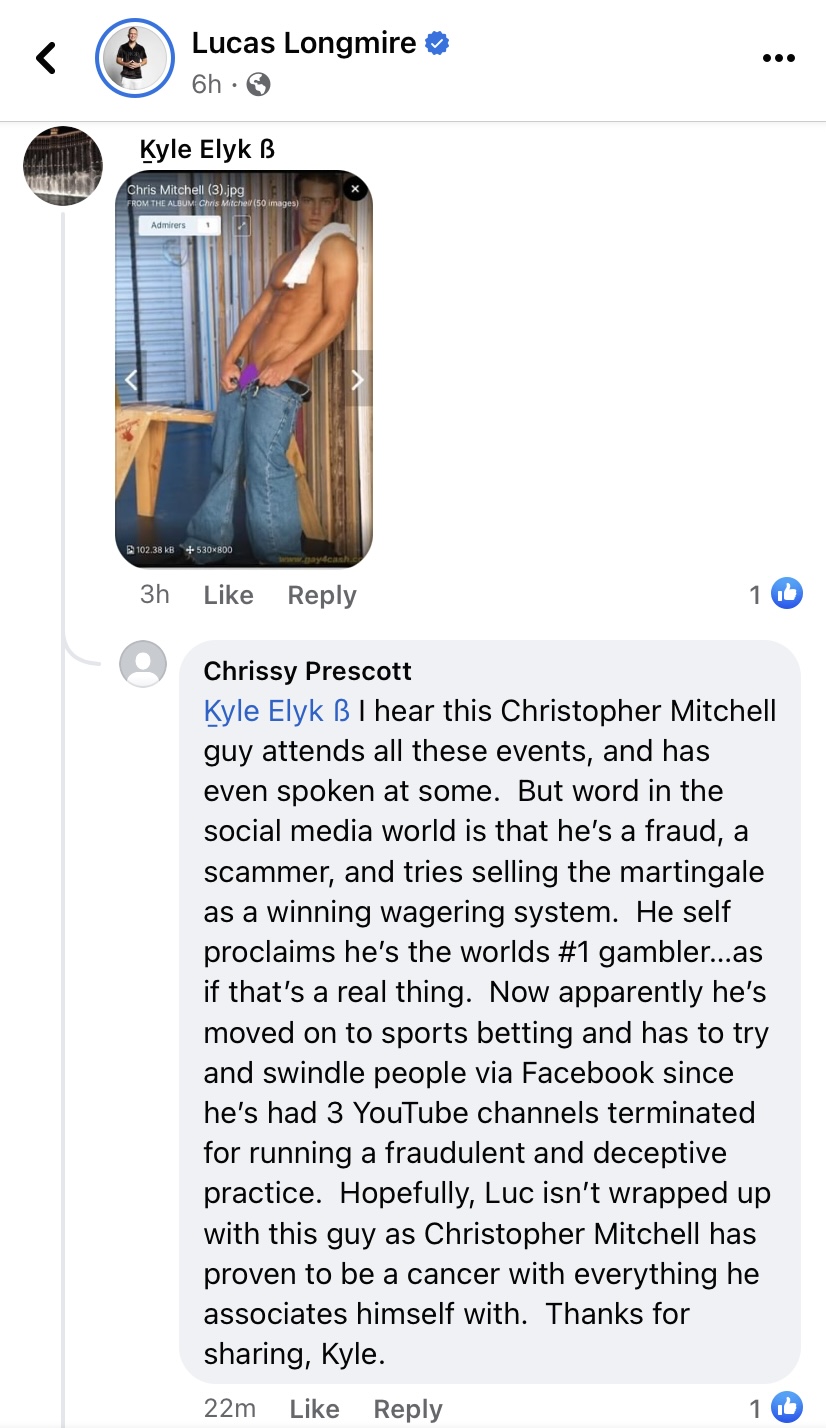Viewport: 826px width, 1428px height.
Task: Open Chrissy Prescott's avatar
Action: point(143,664)
